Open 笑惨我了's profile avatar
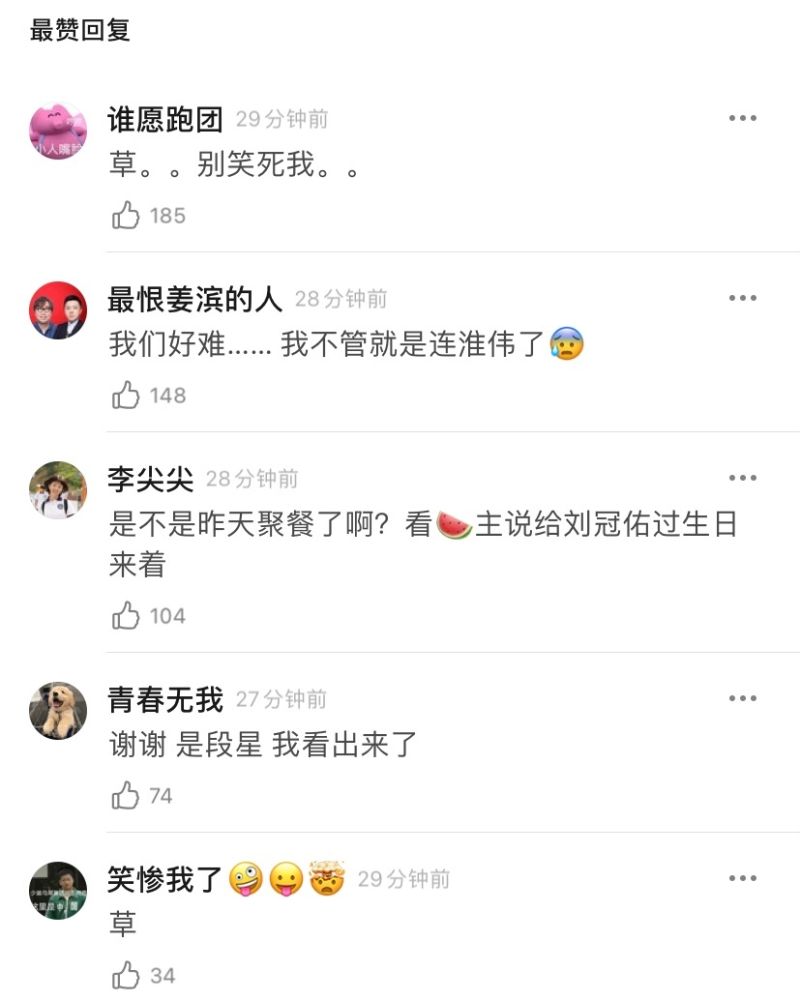This screenshot has width=800, height=1000. (x=58, y=890)
